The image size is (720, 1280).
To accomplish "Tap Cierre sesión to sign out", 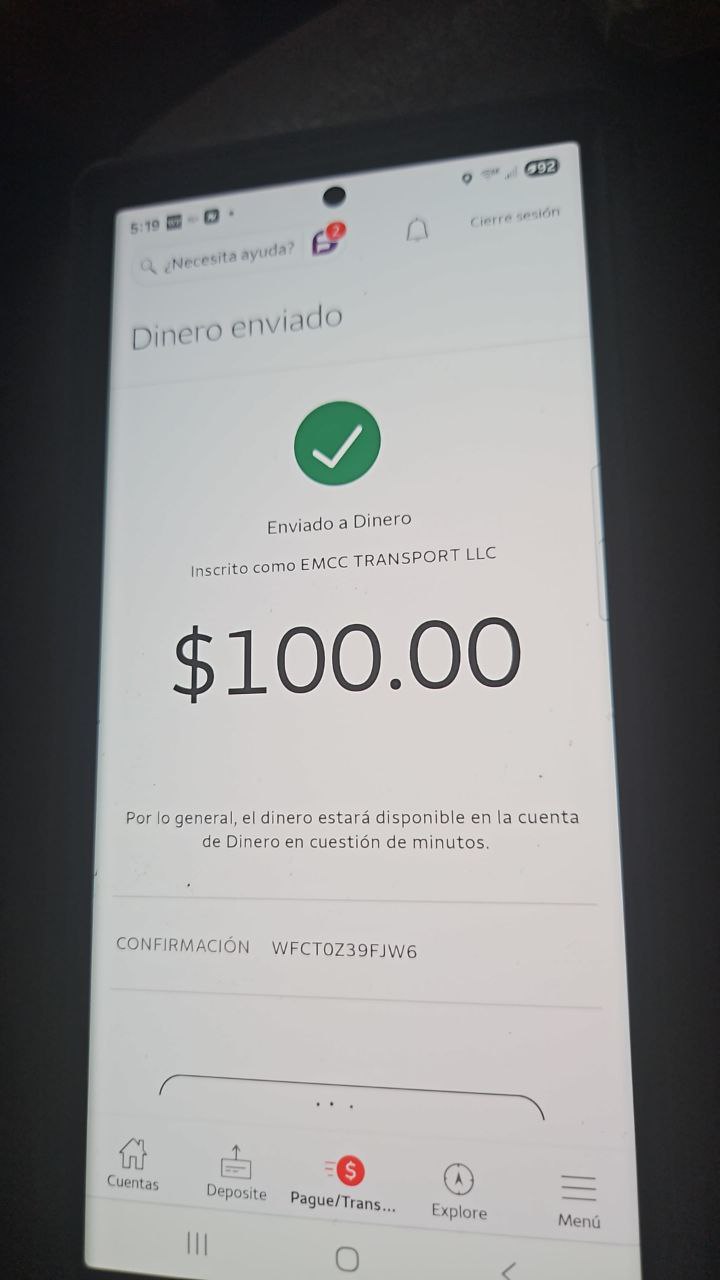I will point(515,217).
